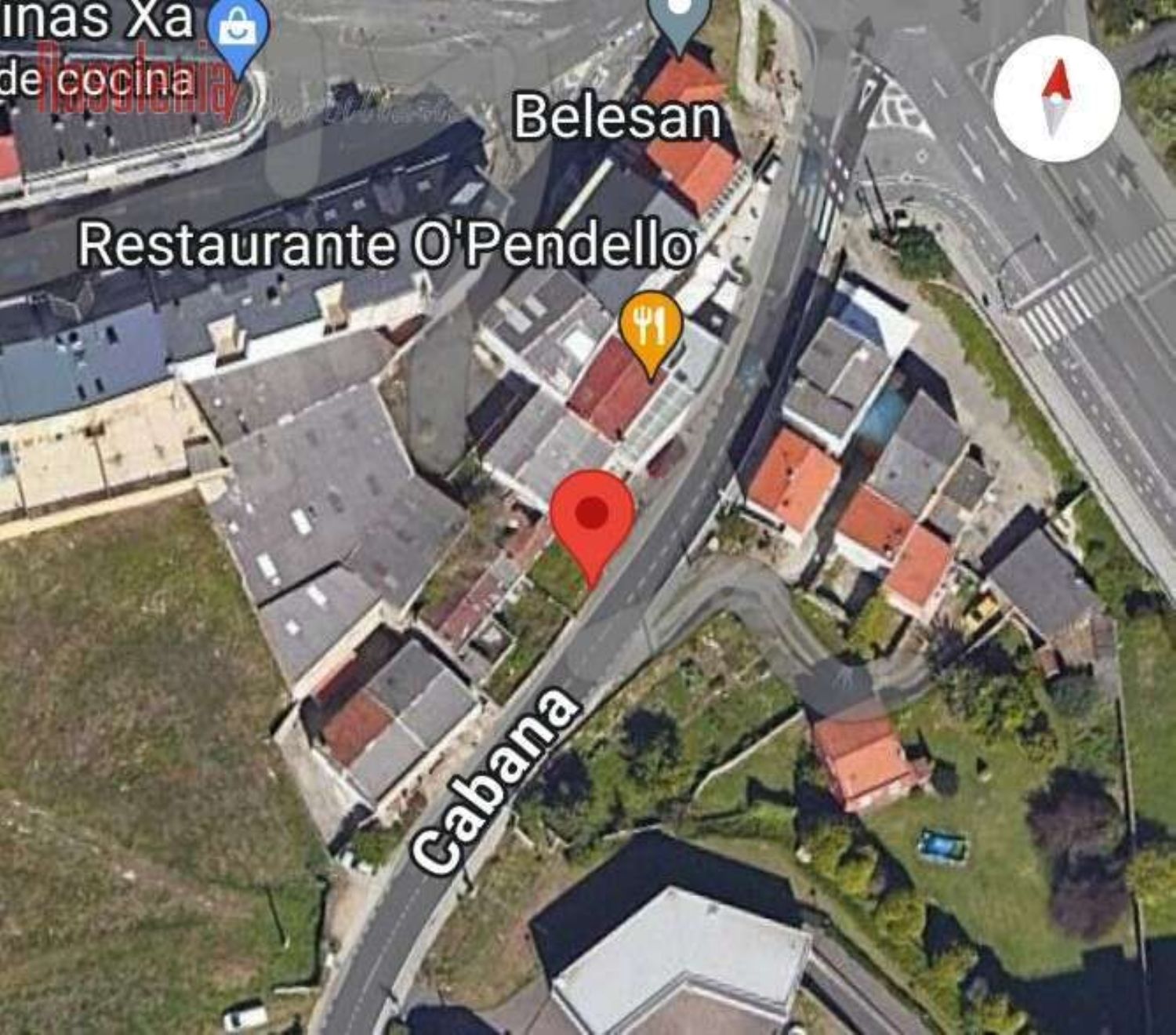Tap the red dropped pin
1176x1035 pixels.
click(592, 518)
